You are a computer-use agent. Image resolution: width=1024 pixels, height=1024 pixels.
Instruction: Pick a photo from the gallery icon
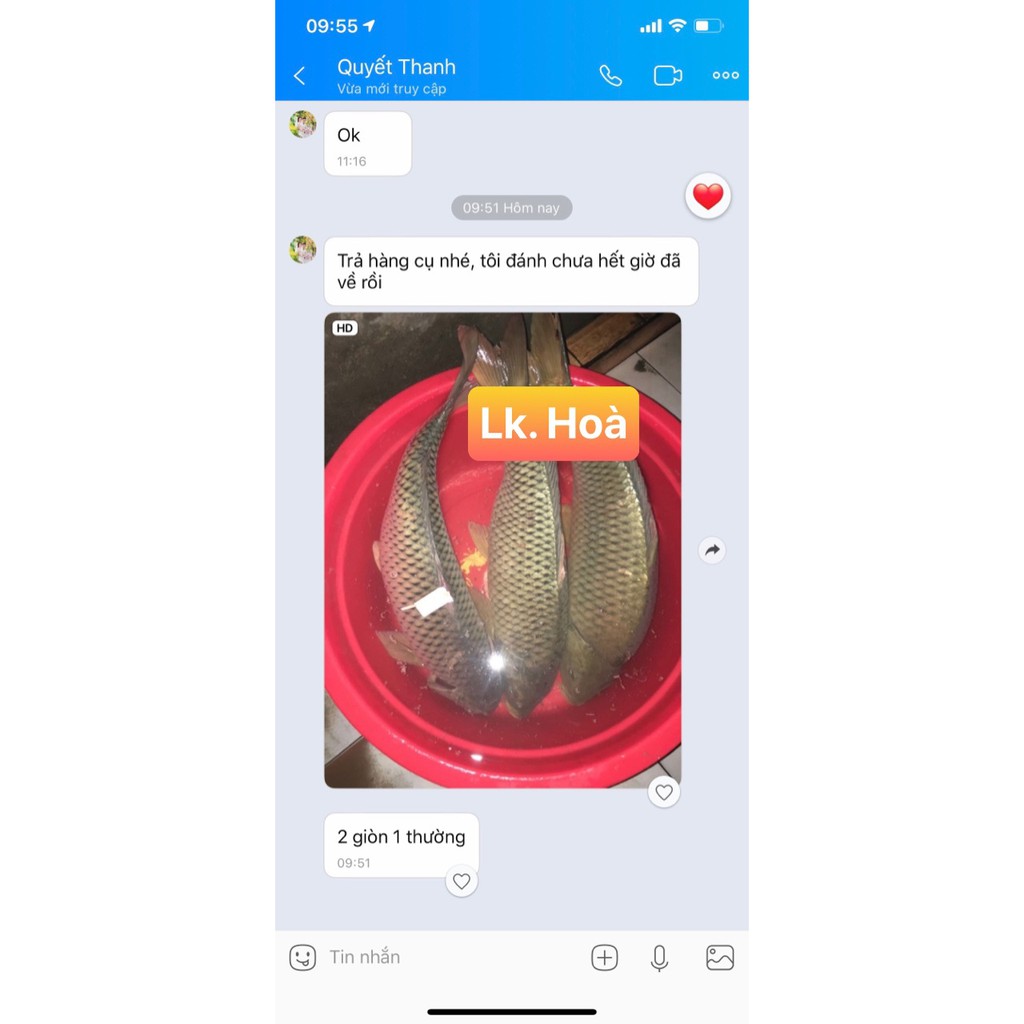720,958
